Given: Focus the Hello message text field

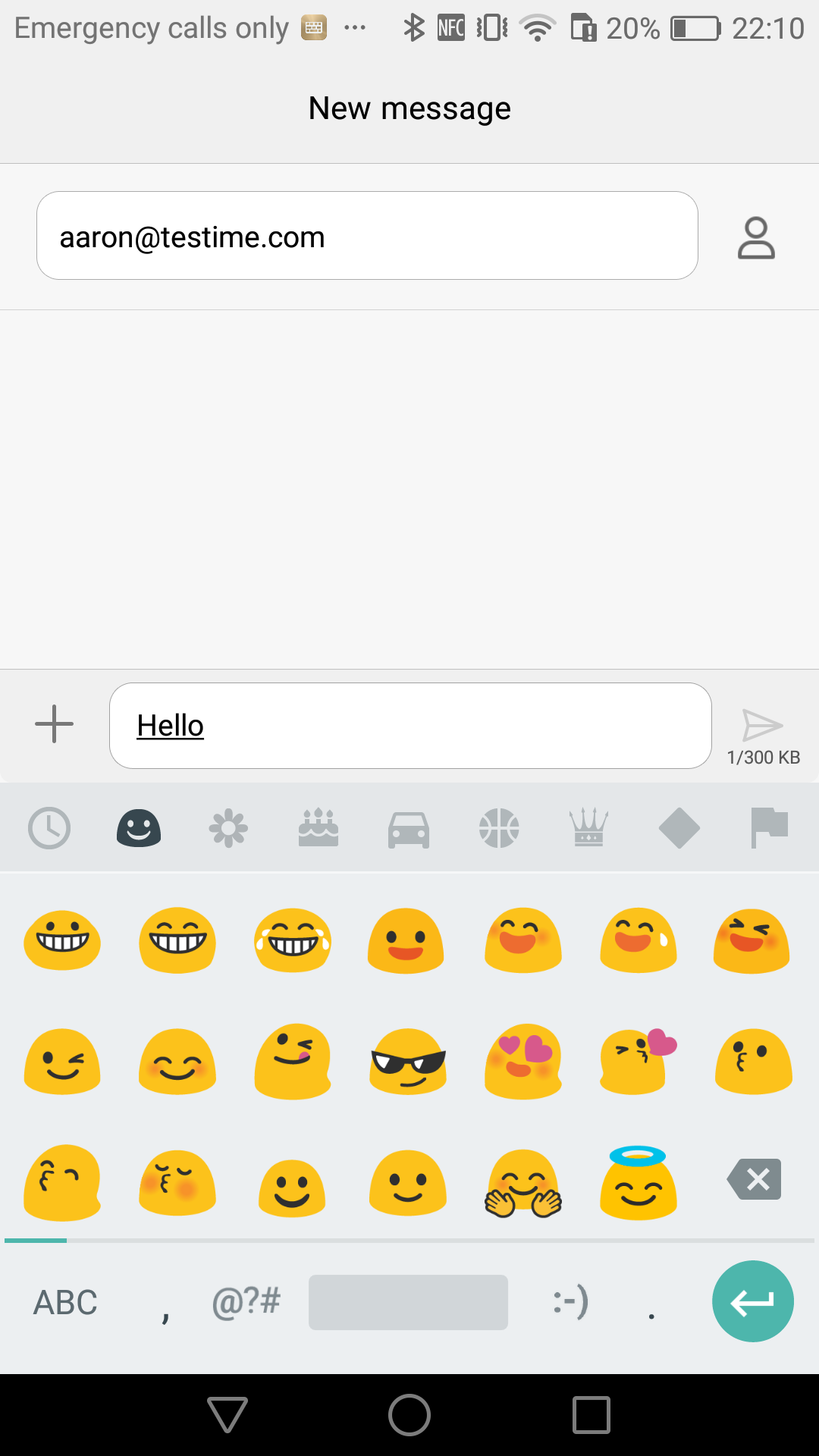Looking at the screenshot, I should (x=410, y=726).
